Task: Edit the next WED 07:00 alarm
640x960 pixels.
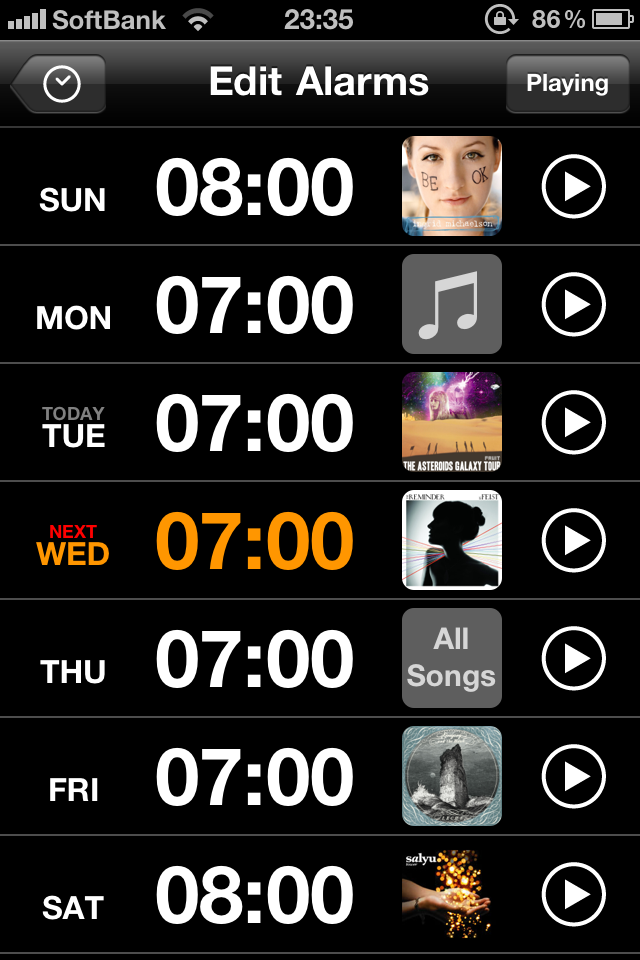Action: (254, 541)
